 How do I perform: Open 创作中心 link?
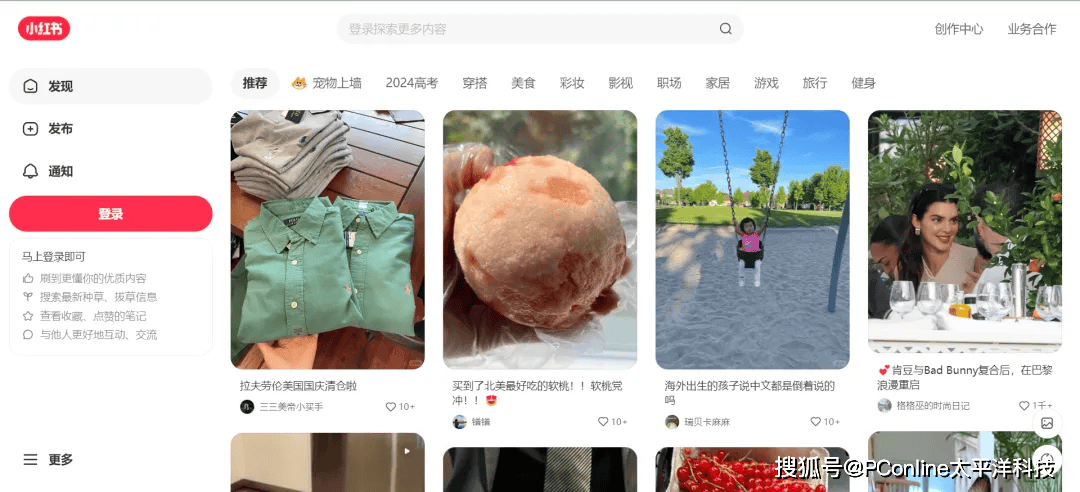point(959,29)
